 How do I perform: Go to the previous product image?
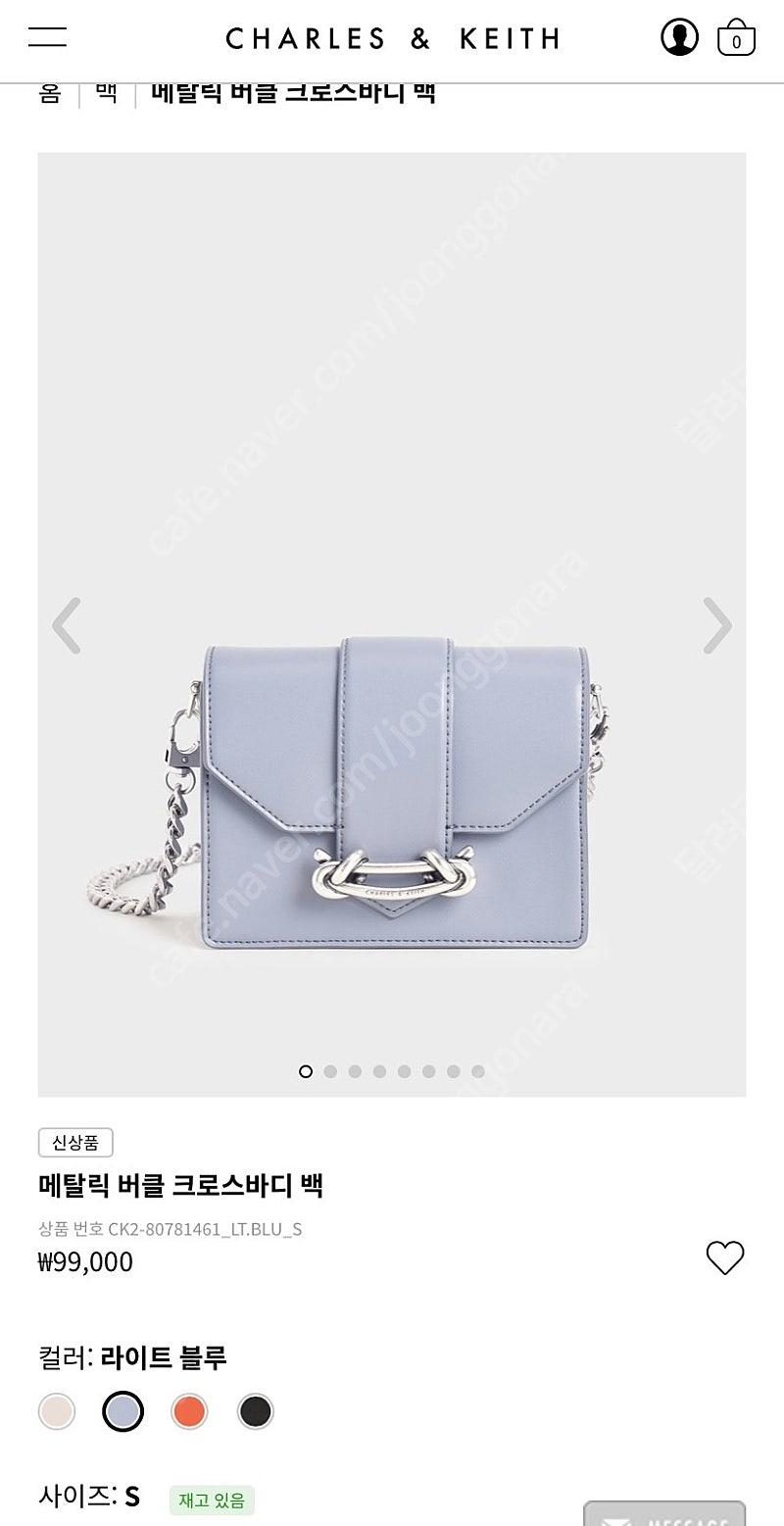[66, 625]
